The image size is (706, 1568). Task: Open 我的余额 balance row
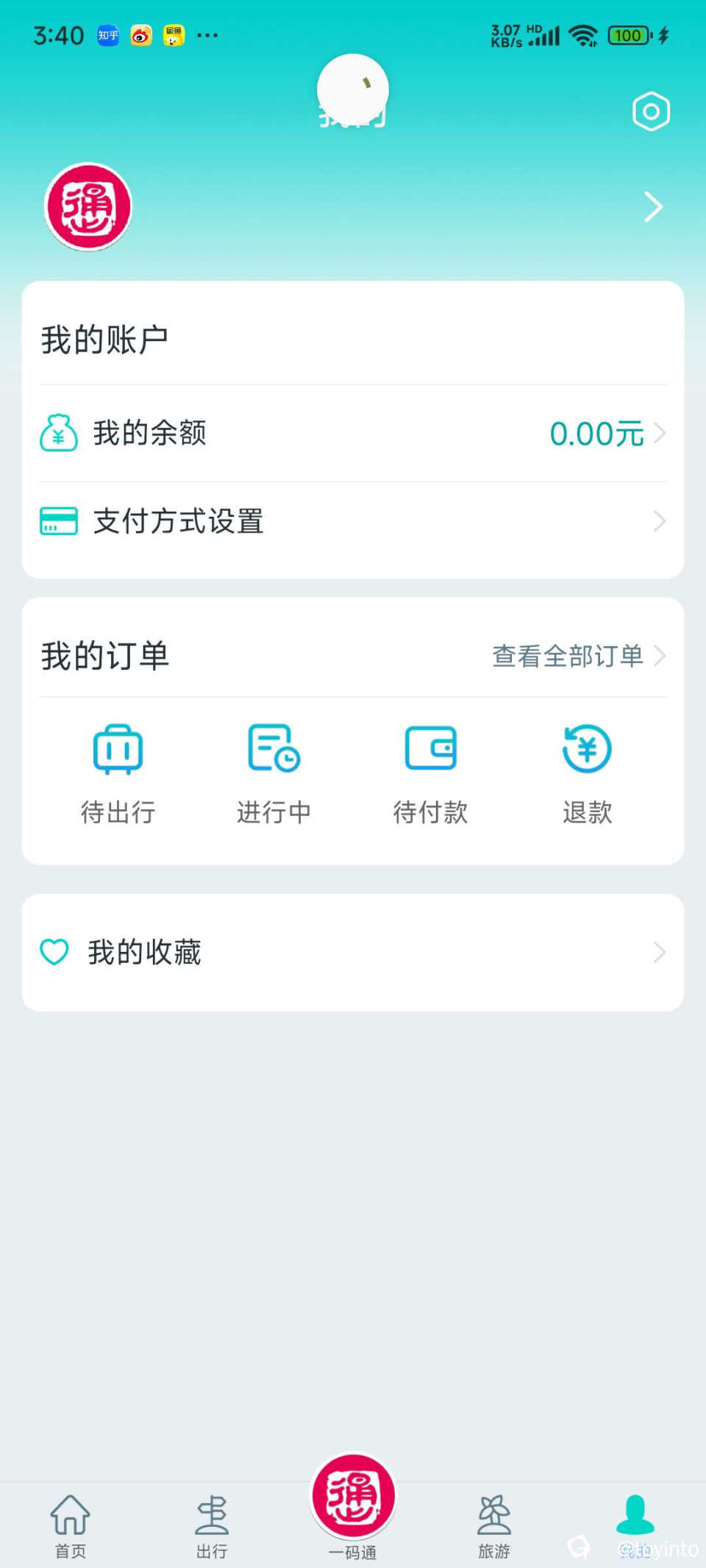(x=353, y=434)
